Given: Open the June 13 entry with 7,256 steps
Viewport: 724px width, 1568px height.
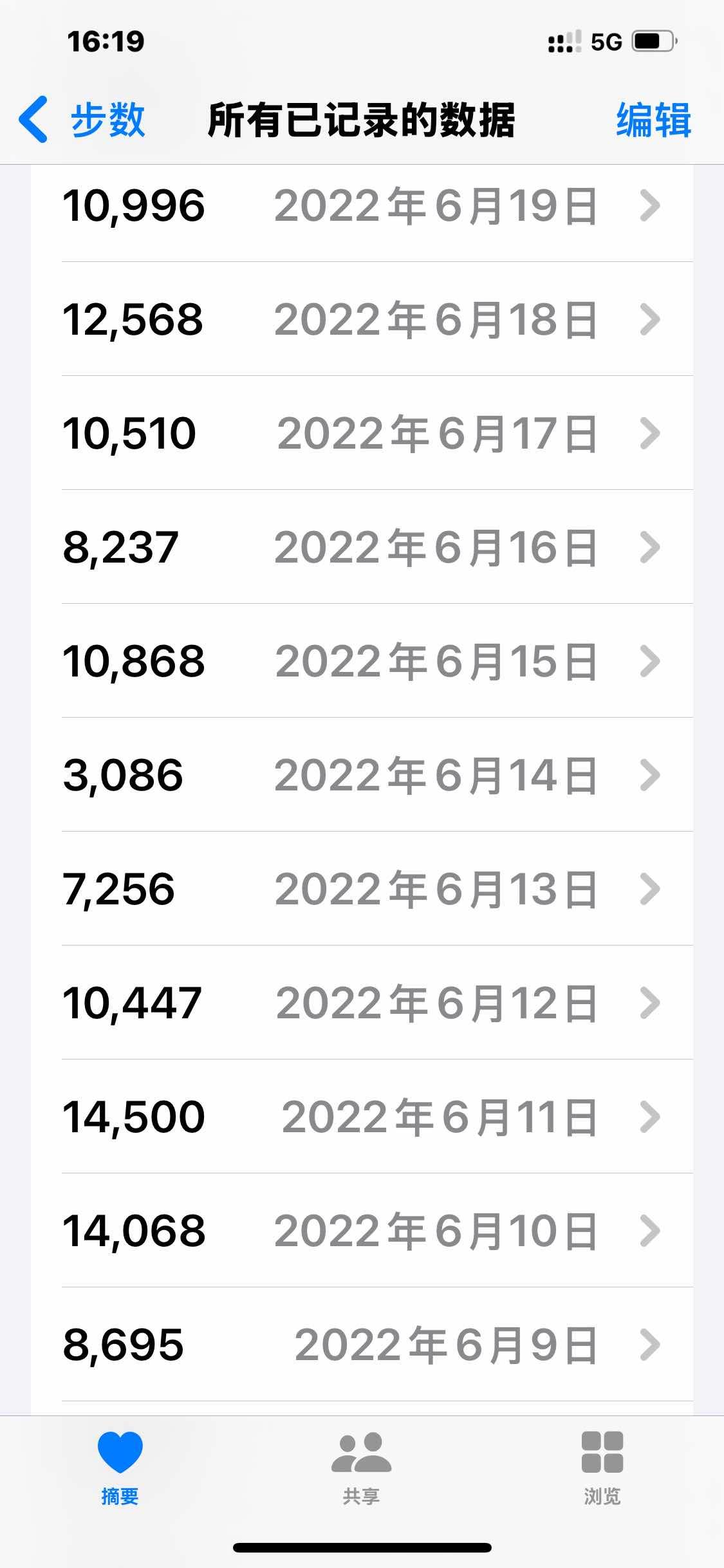Looking at the screenshot, I should coord(362,889).
